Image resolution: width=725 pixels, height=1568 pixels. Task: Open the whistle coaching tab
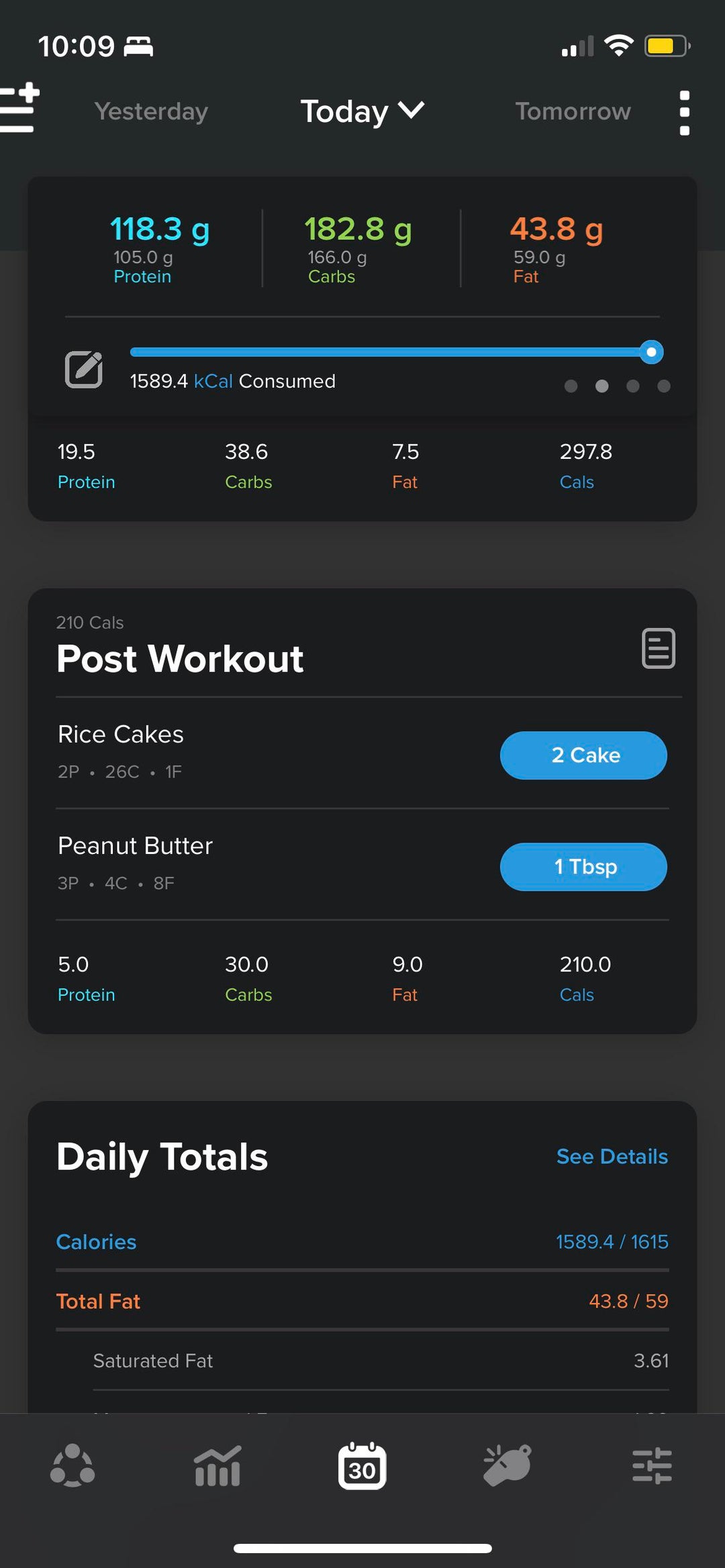pyautogui.click(x=507, y=1465)
